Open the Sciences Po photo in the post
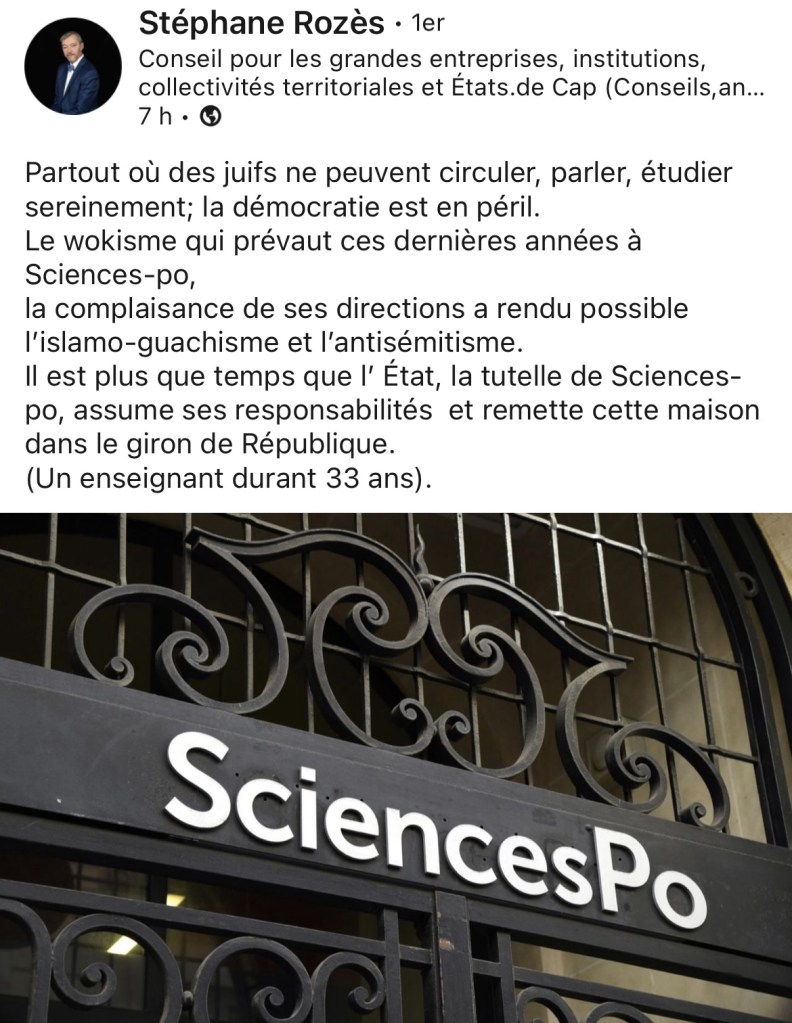The width and height of the screenshot is (792, 1023). pos(396,767)
